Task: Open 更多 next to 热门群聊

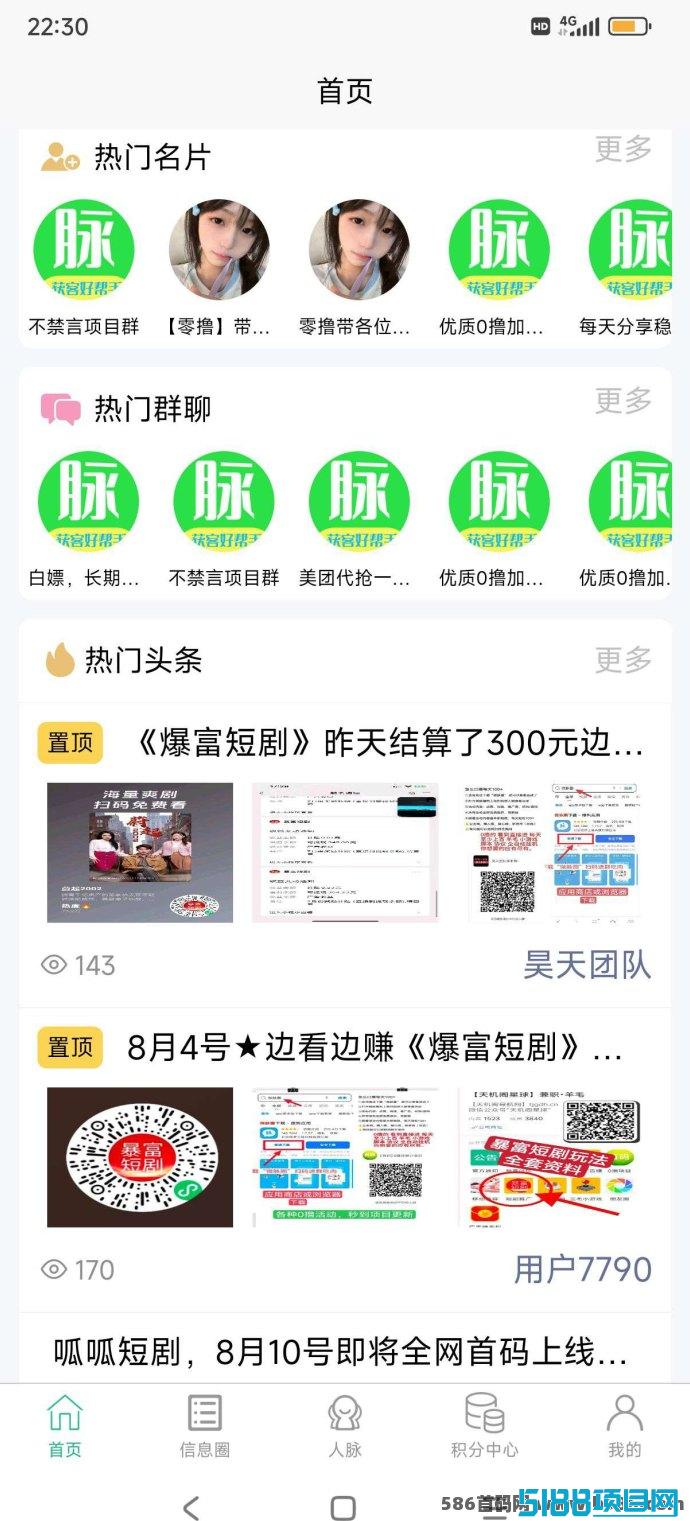Action: (x=623, y=401)
